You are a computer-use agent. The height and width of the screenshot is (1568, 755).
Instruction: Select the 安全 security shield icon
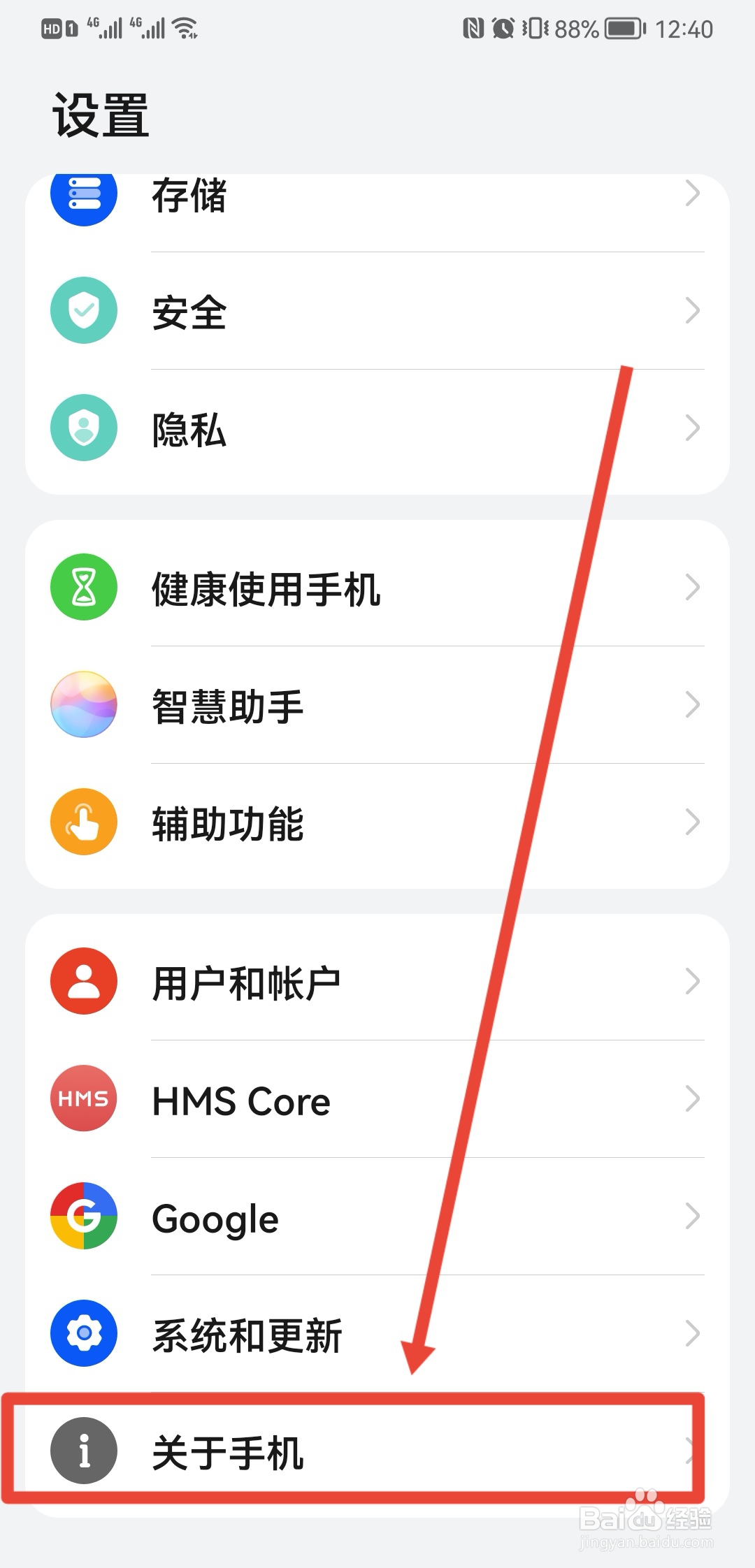(82, 310)
